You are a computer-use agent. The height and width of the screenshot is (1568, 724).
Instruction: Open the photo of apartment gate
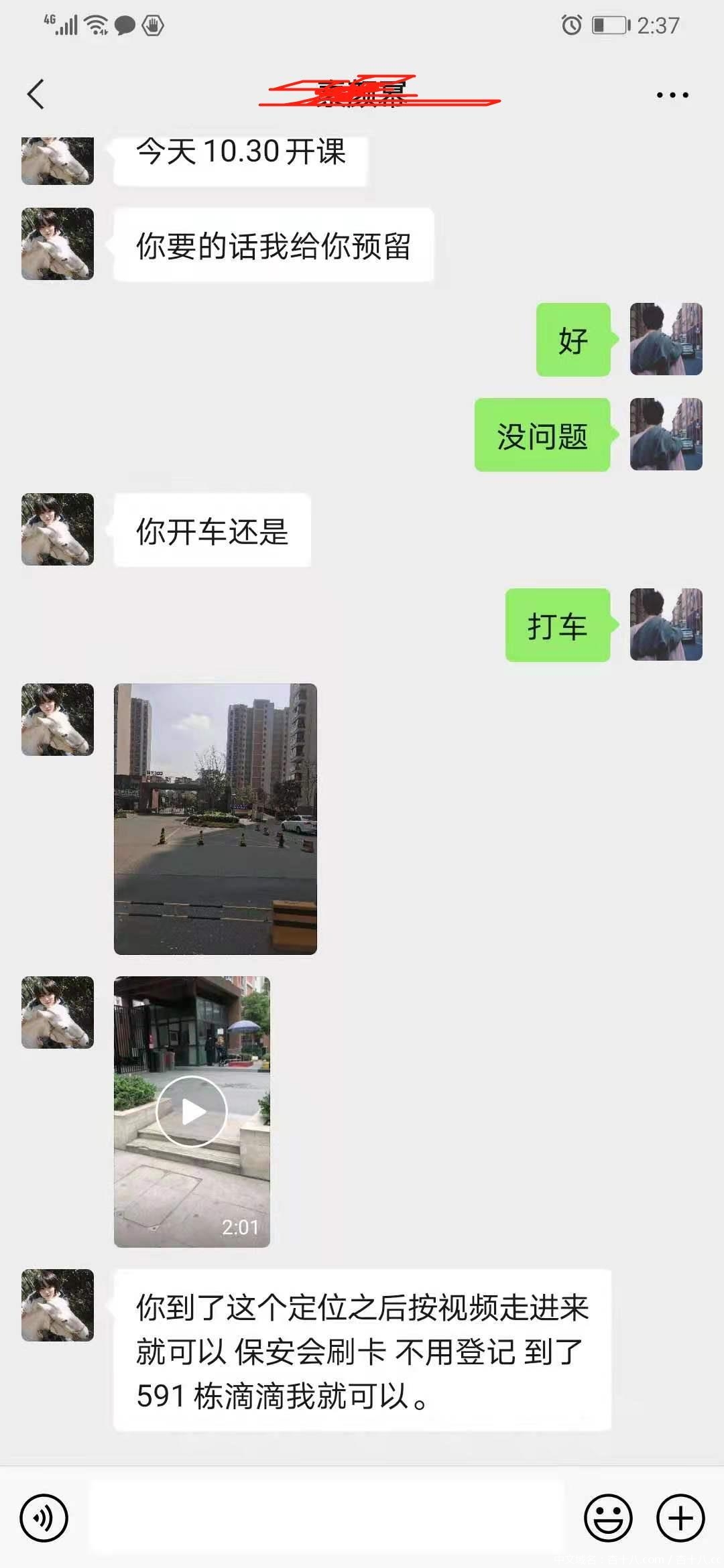[x=215, y=818]
